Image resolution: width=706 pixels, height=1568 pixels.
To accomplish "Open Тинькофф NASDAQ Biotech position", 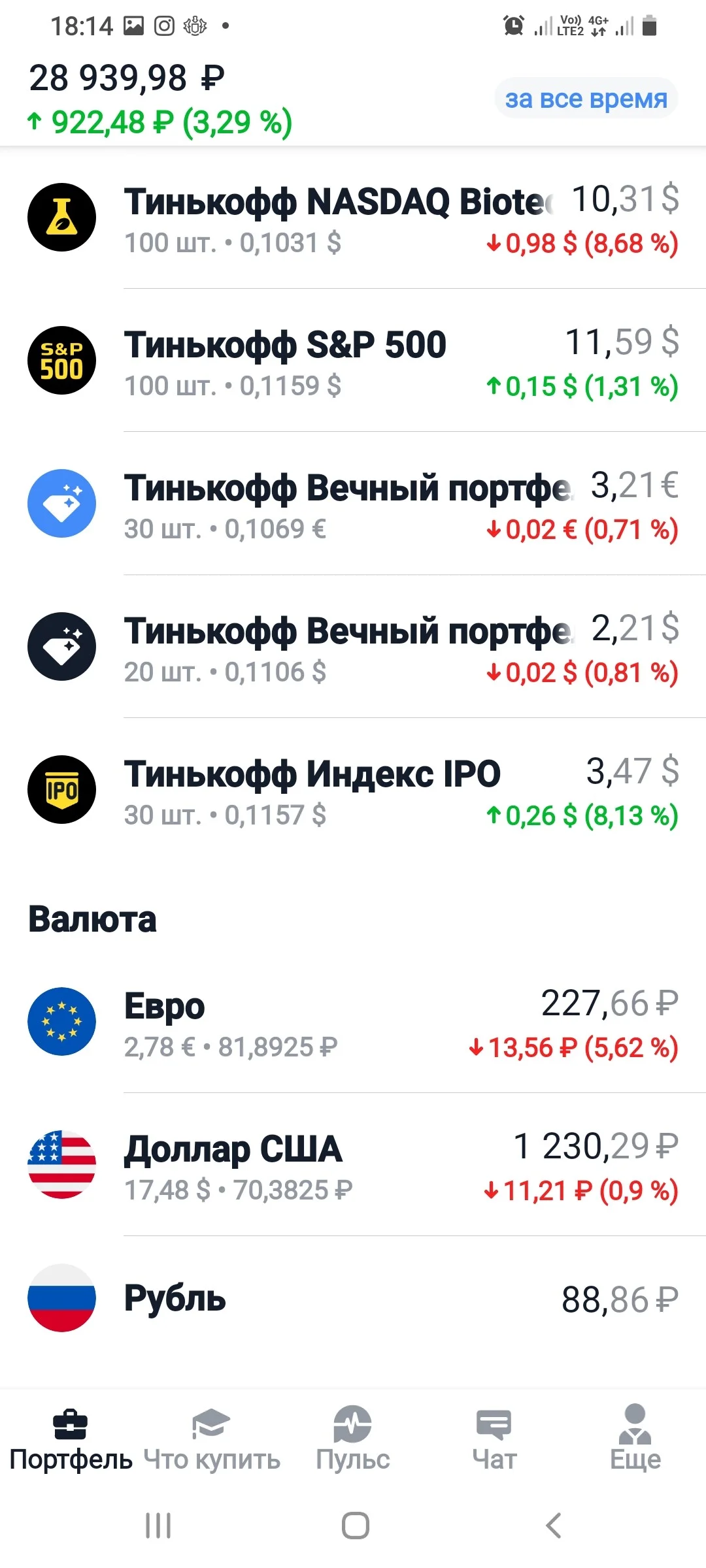I will 353,218.
